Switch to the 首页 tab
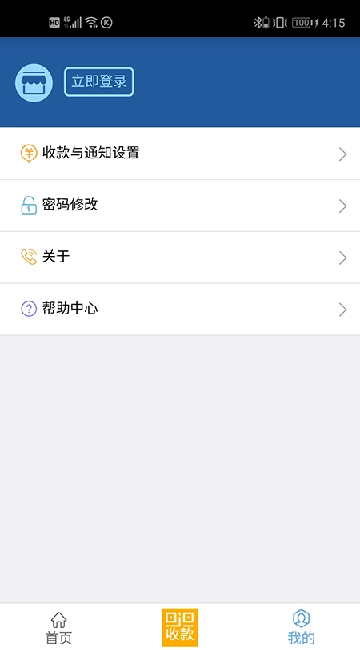This screenshot has width=360, height=650. coord(58,628)
